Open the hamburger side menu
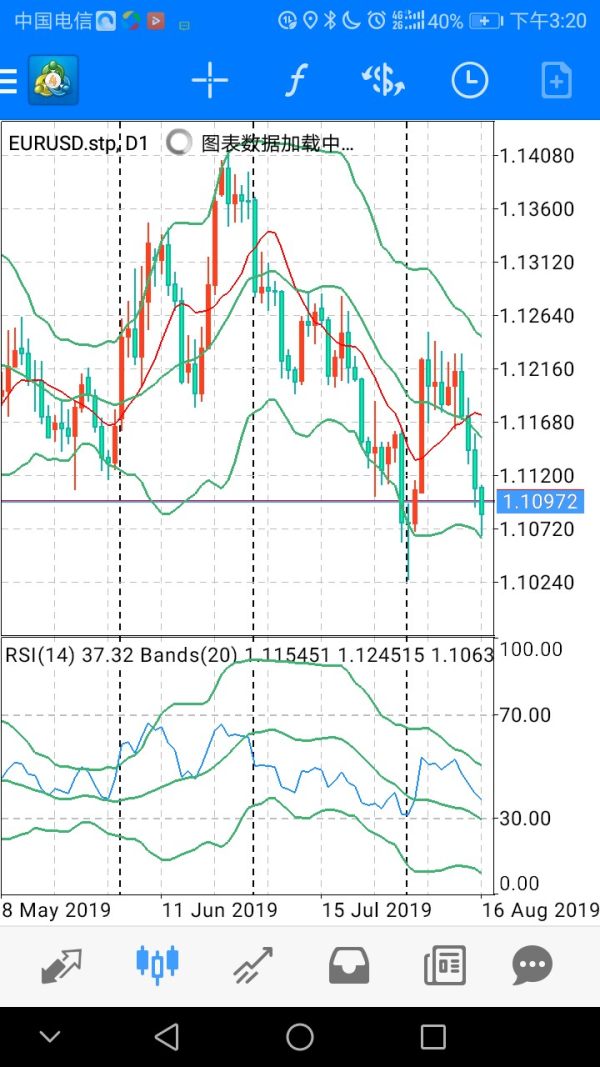The height and width of the screenshot is (1067, 600). coord(9,81)
